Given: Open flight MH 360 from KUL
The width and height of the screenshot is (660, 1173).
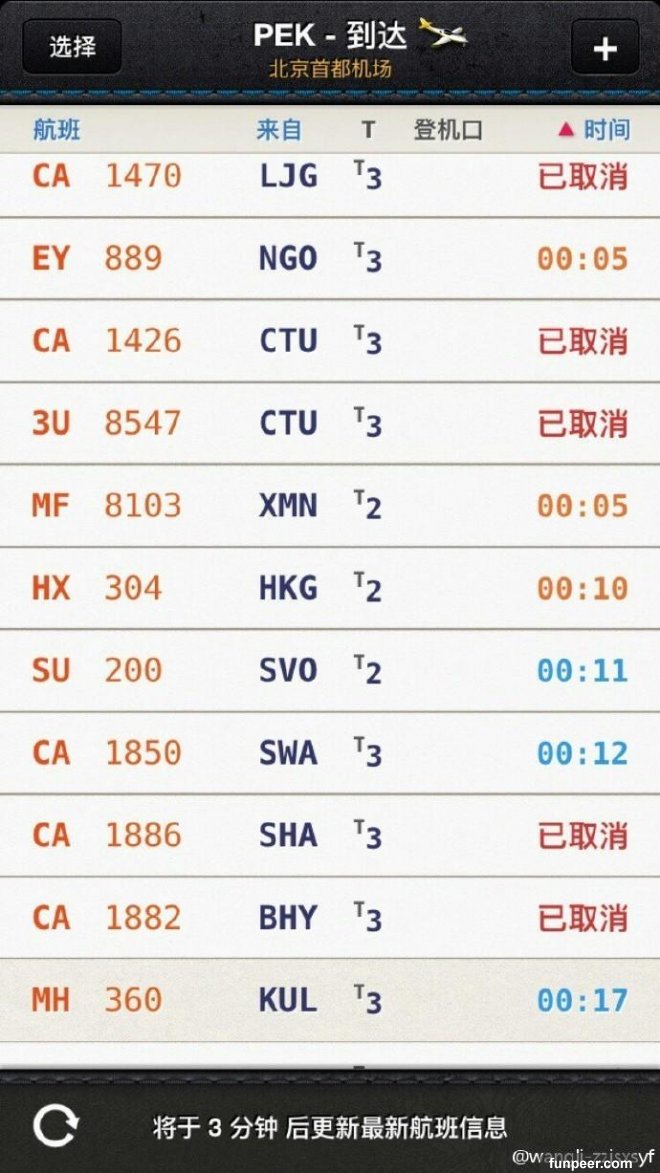Looking at the screenshot, I should point(330,999).
